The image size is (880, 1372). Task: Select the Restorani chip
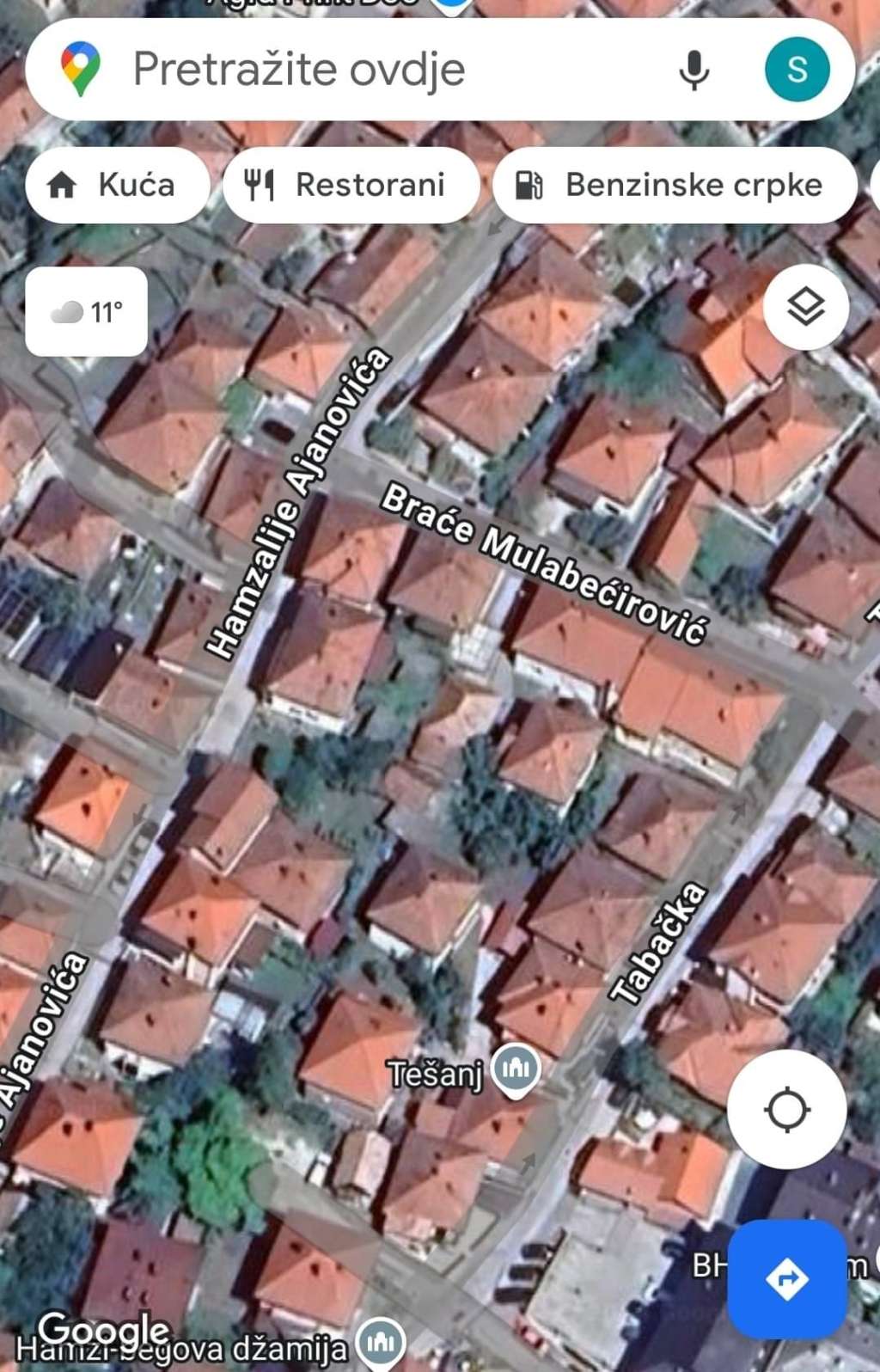(350, 185)
